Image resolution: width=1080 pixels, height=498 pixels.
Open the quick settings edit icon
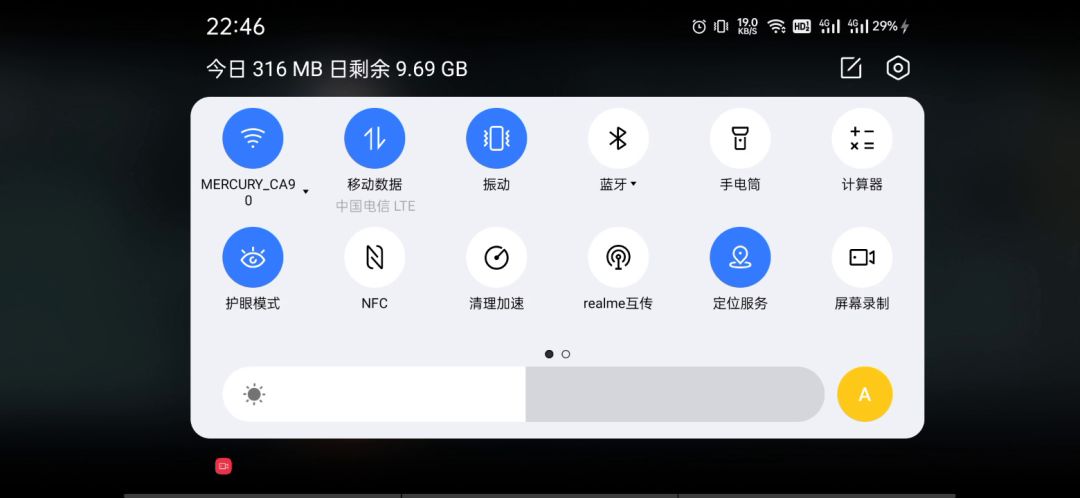851,68
